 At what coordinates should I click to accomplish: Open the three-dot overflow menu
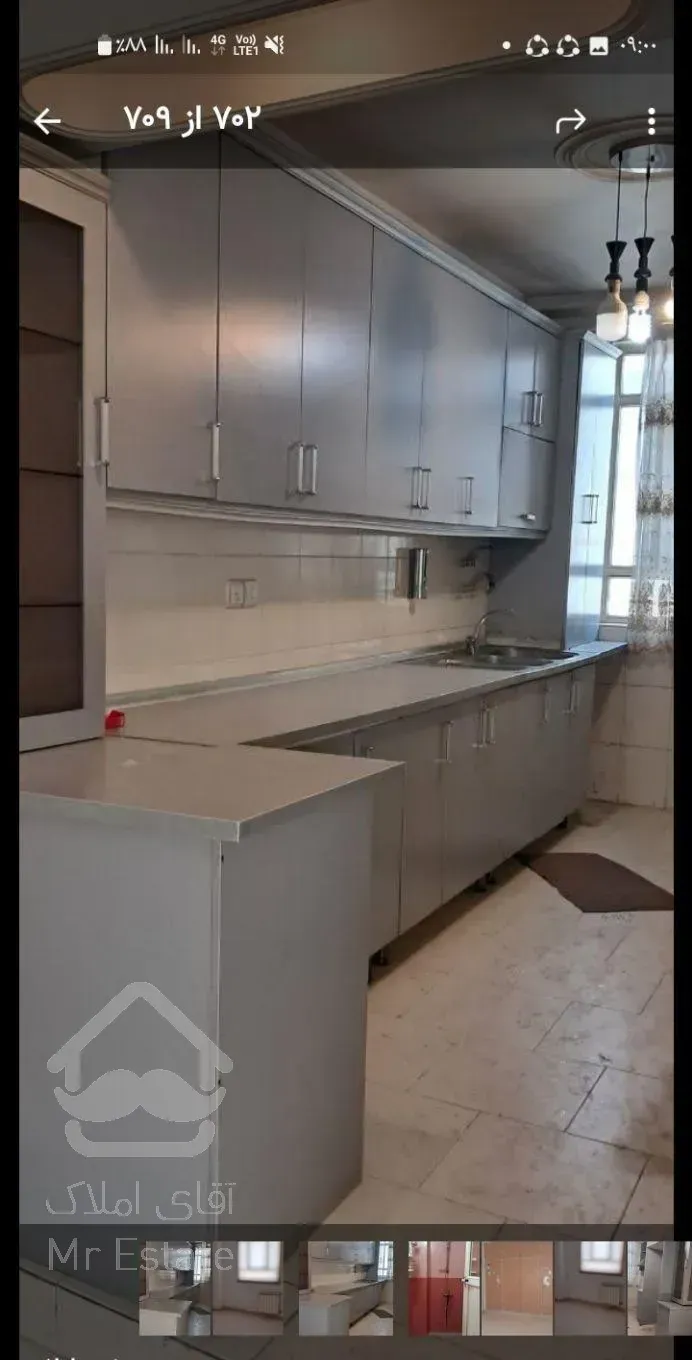(651, 122)
